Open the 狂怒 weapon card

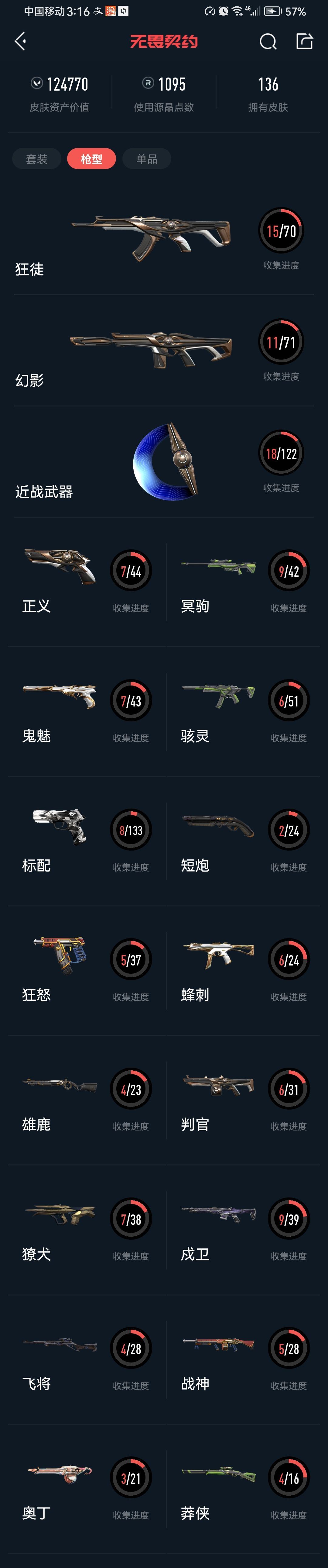coord(85,970)
